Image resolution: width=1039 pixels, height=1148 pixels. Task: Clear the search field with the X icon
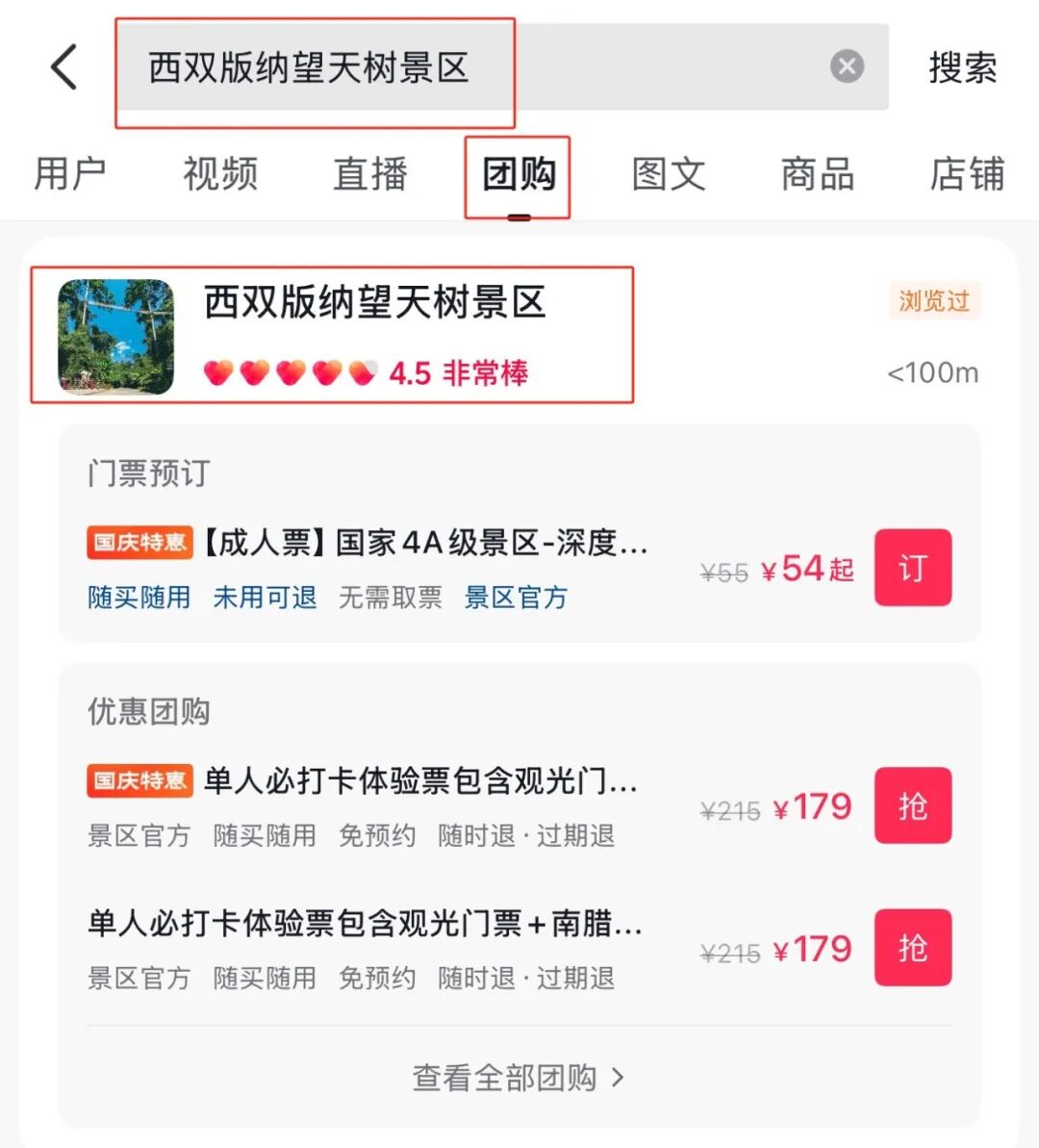coord(846,66)
